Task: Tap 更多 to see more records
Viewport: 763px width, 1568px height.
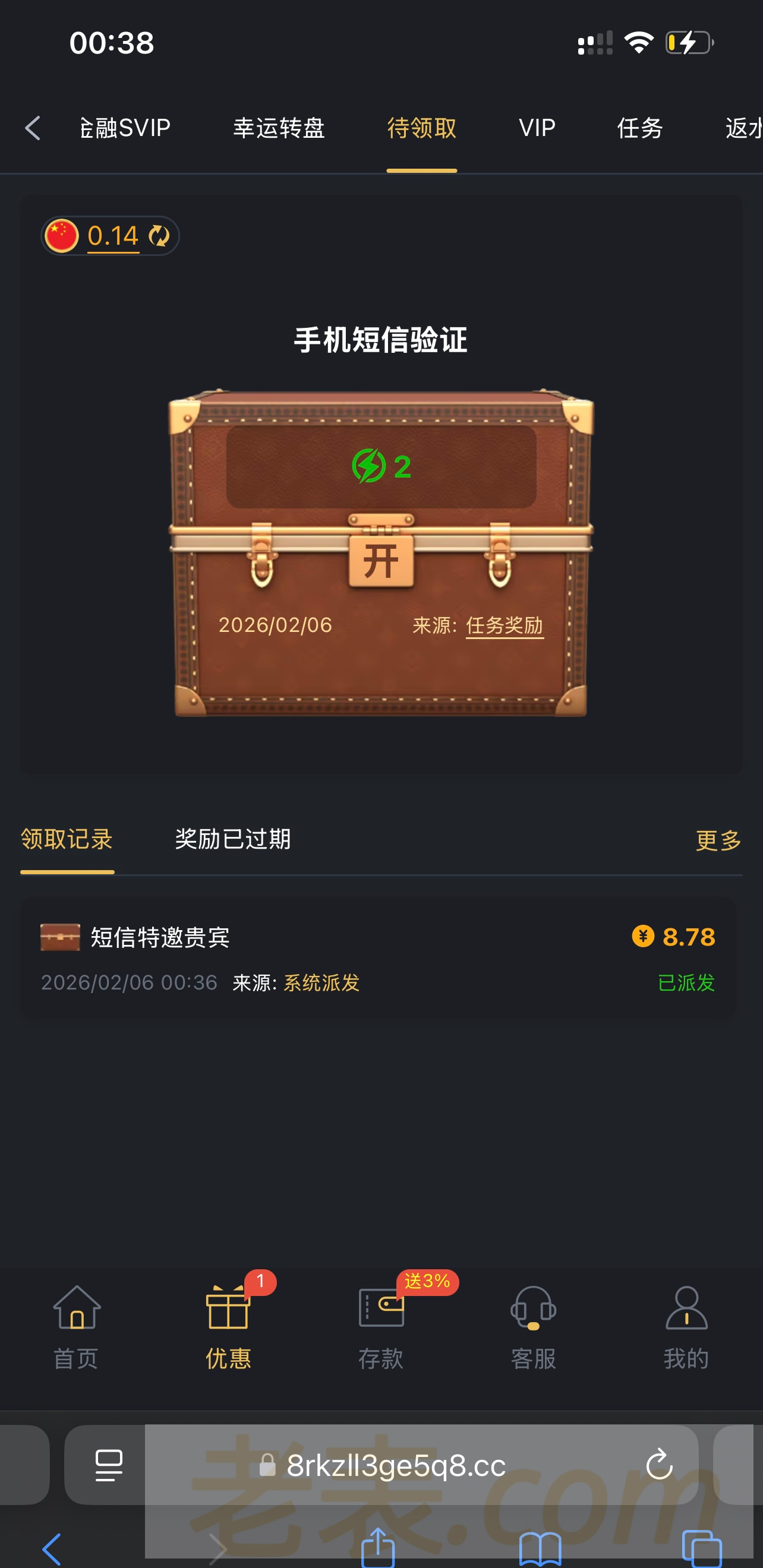Action: [718, 840]
